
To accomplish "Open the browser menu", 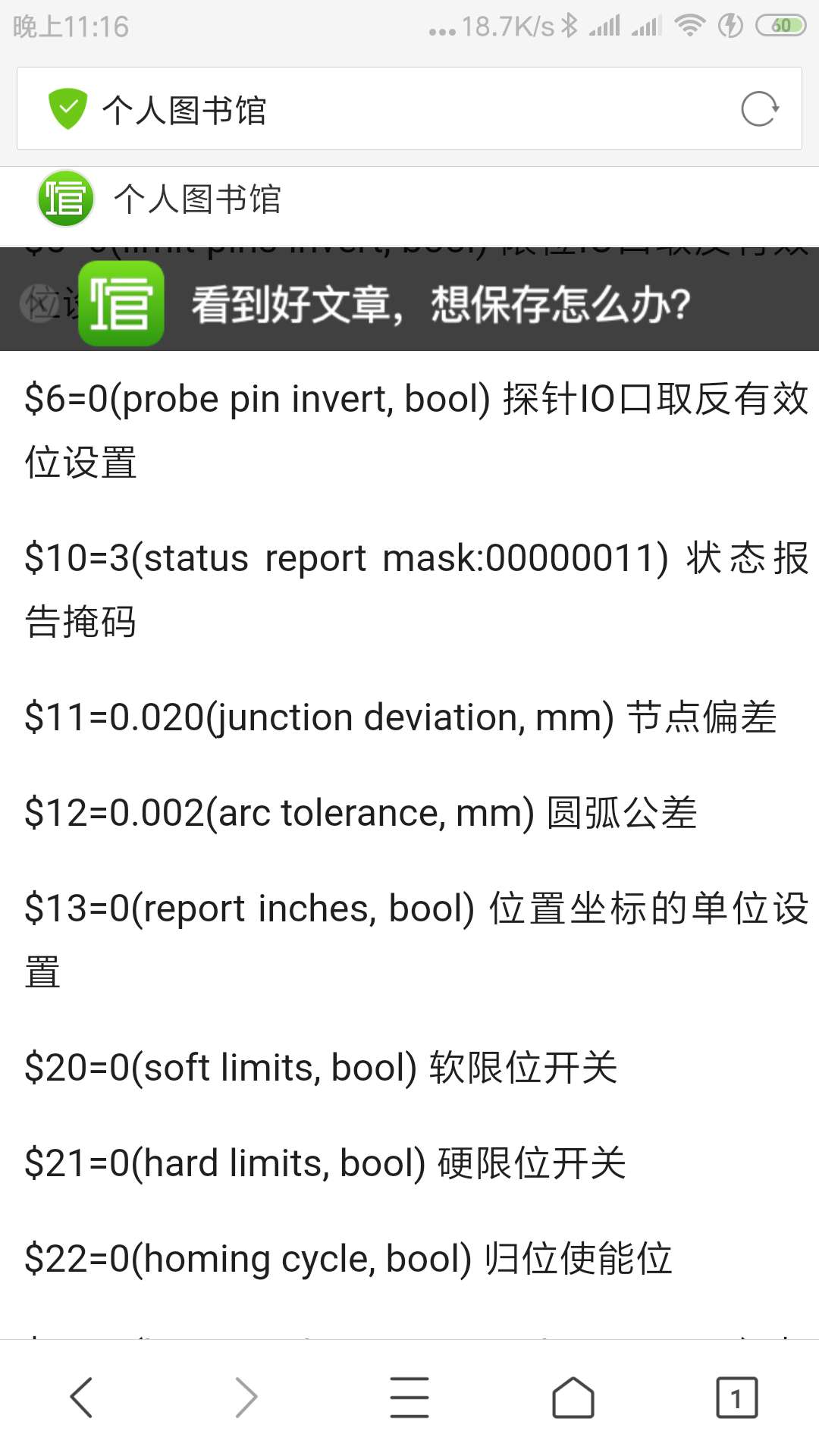I will [409, 1397].
